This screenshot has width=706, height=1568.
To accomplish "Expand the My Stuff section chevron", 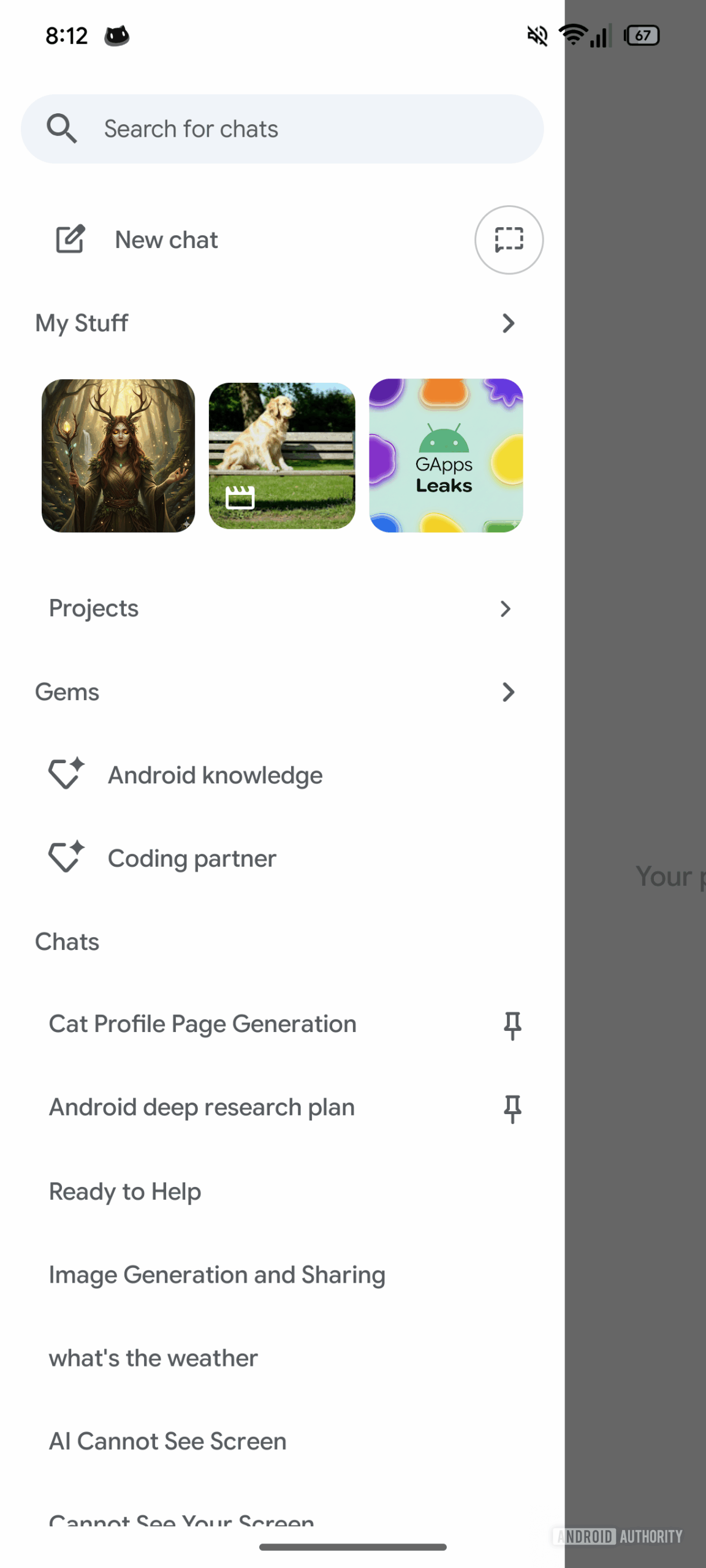I will click(508, 323).
